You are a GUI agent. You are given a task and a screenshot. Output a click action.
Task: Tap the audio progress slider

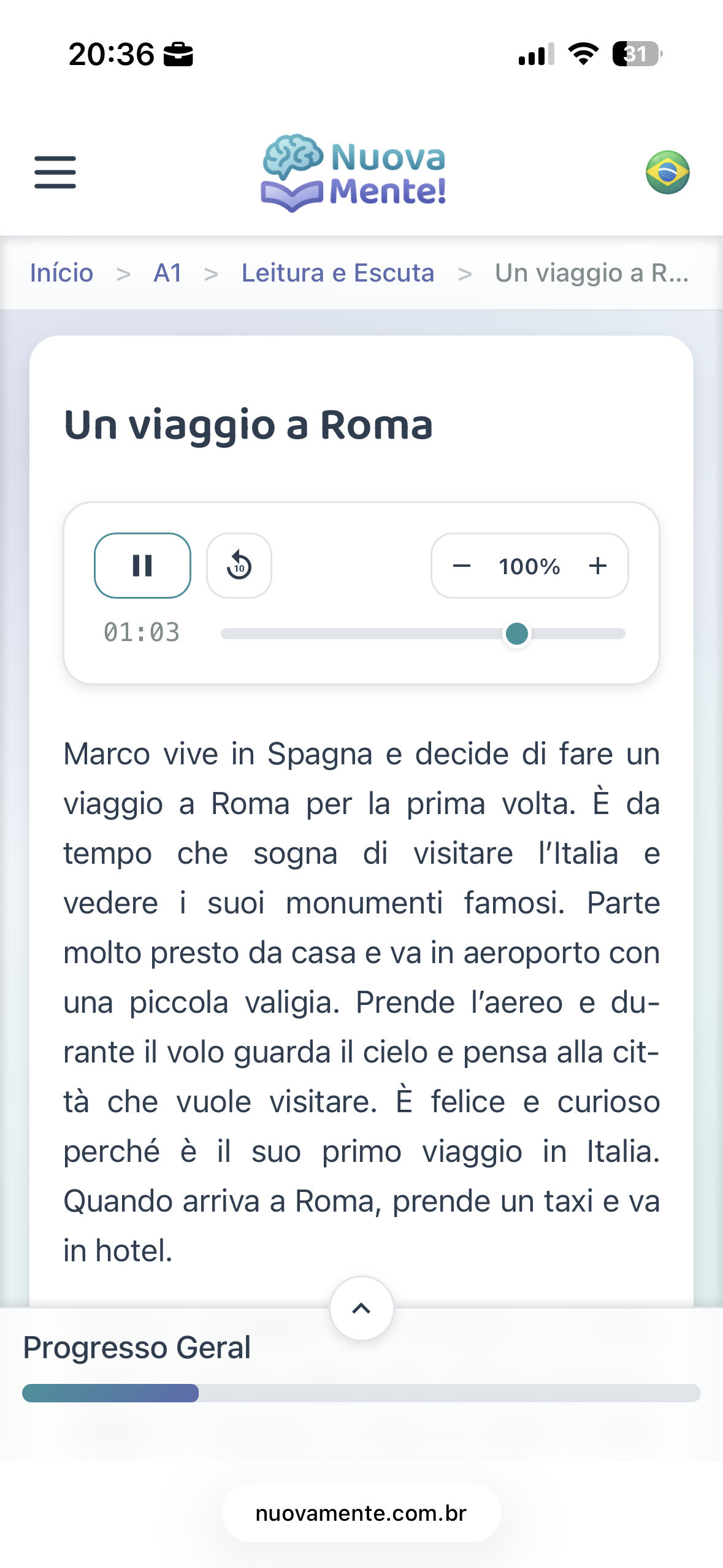coord(423,634)
